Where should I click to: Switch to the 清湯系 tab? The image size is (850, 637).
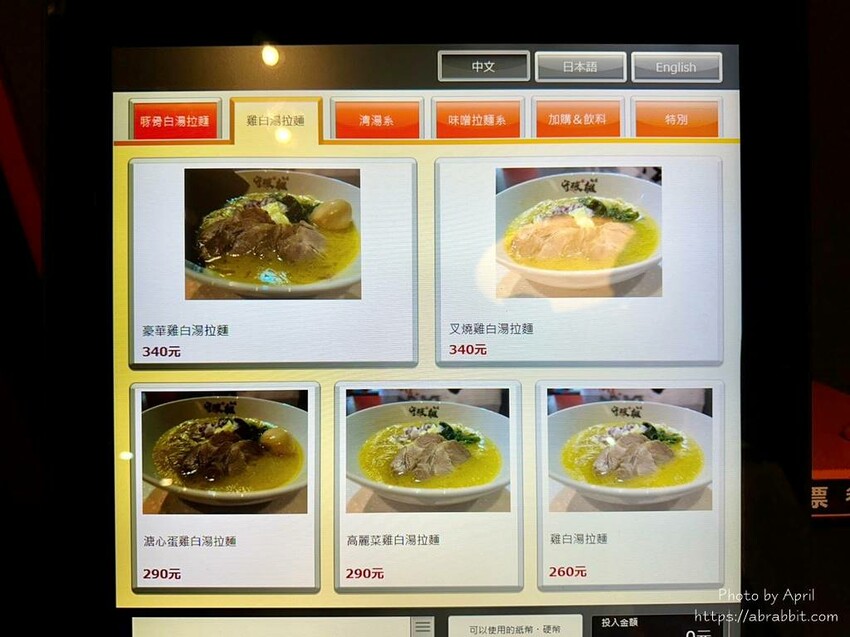click(377, 120)
